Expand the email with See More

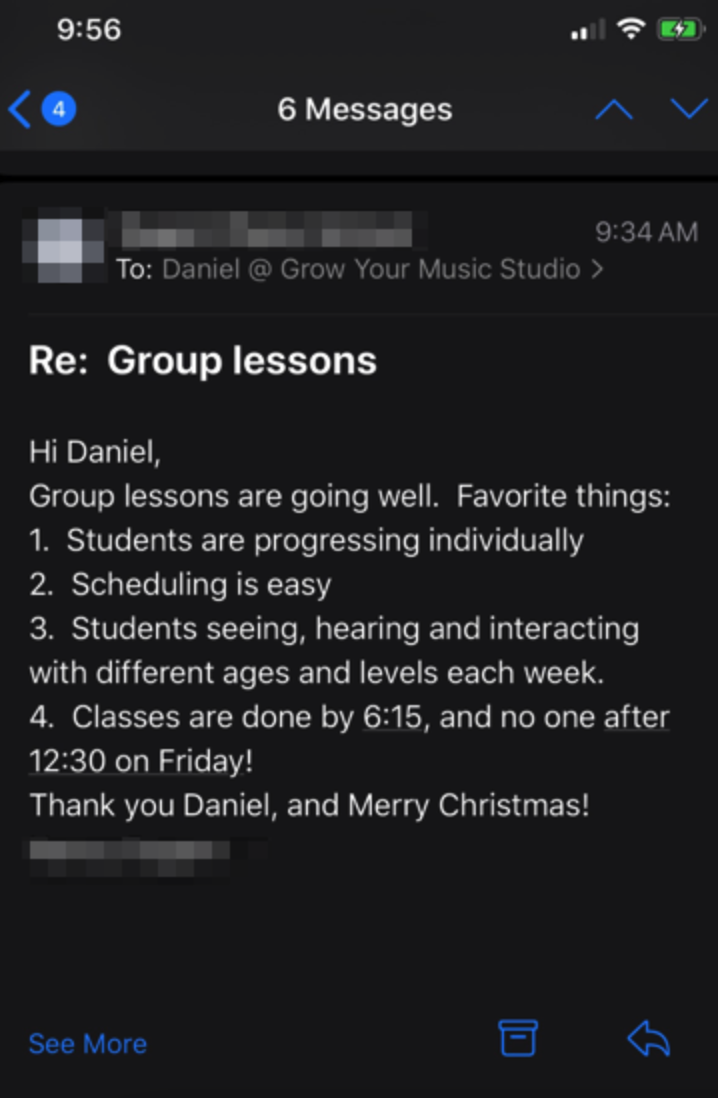coord(87,1043)
